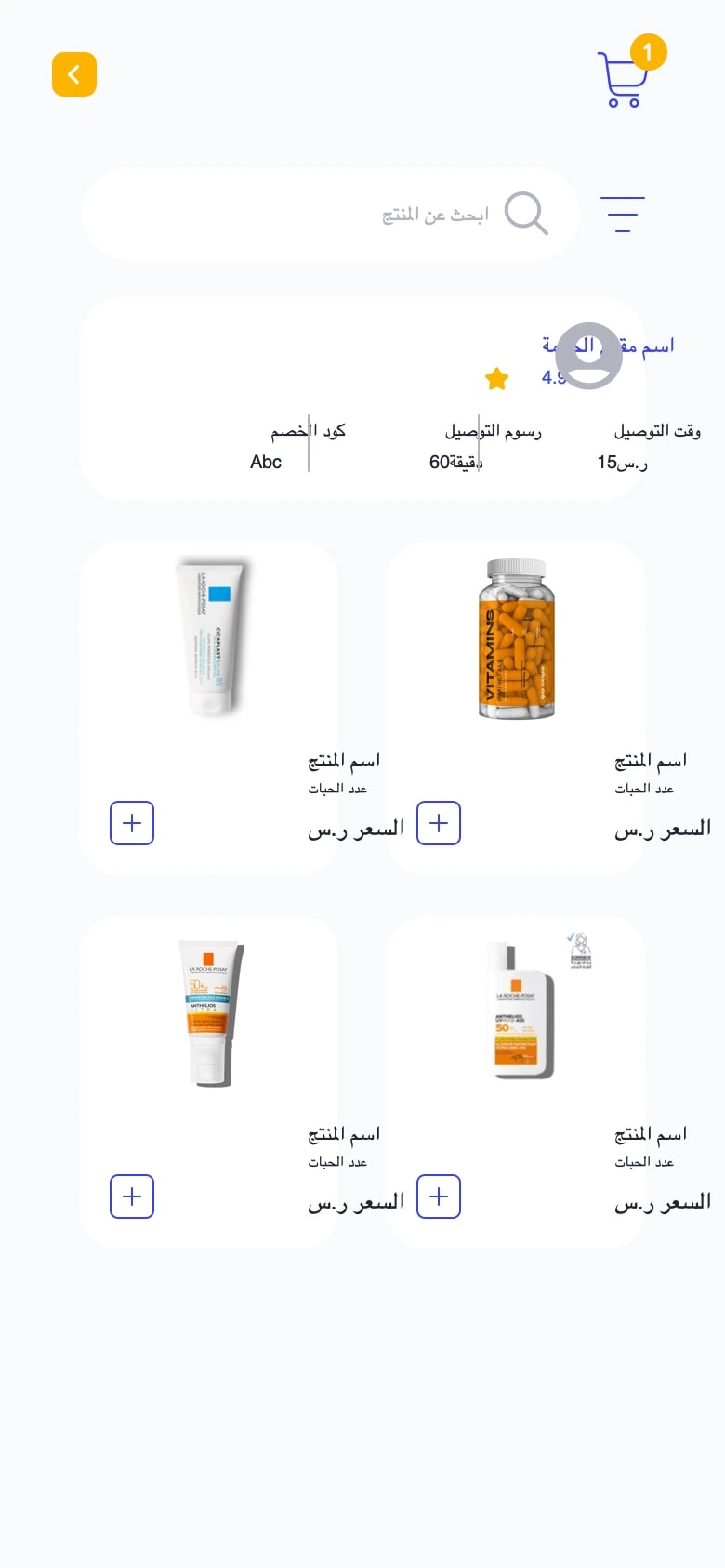Add the Anthelios fluid bottle to cart
Image resolution: width=725 pixels, height=1568 pixels.
pyautogui.click(x=439, y=1196)
